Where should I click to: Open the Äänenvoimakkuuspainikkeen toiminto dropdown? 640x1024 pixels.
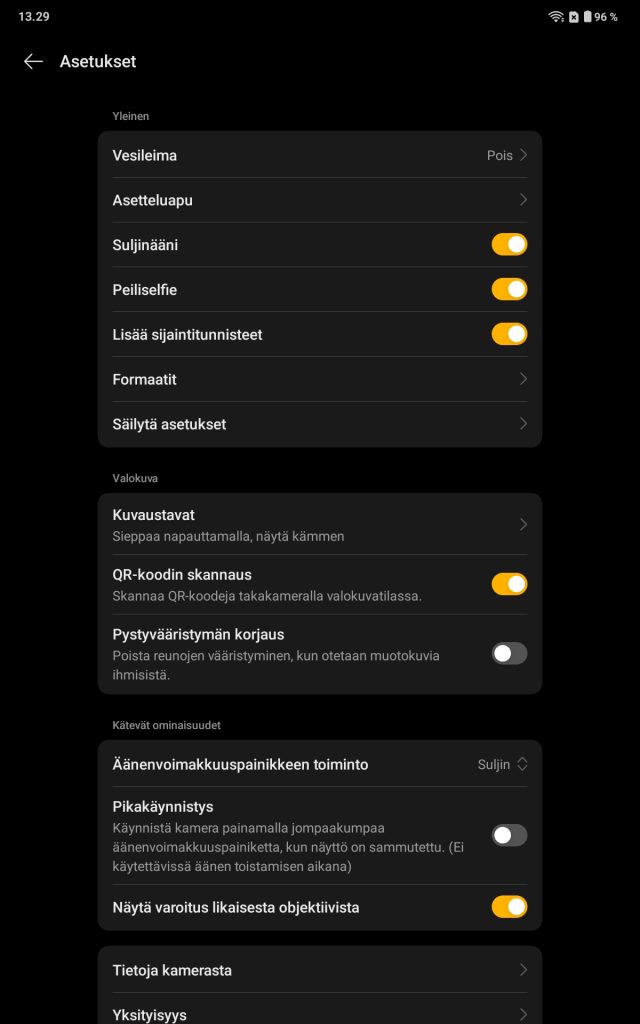[x=320, y=764]
